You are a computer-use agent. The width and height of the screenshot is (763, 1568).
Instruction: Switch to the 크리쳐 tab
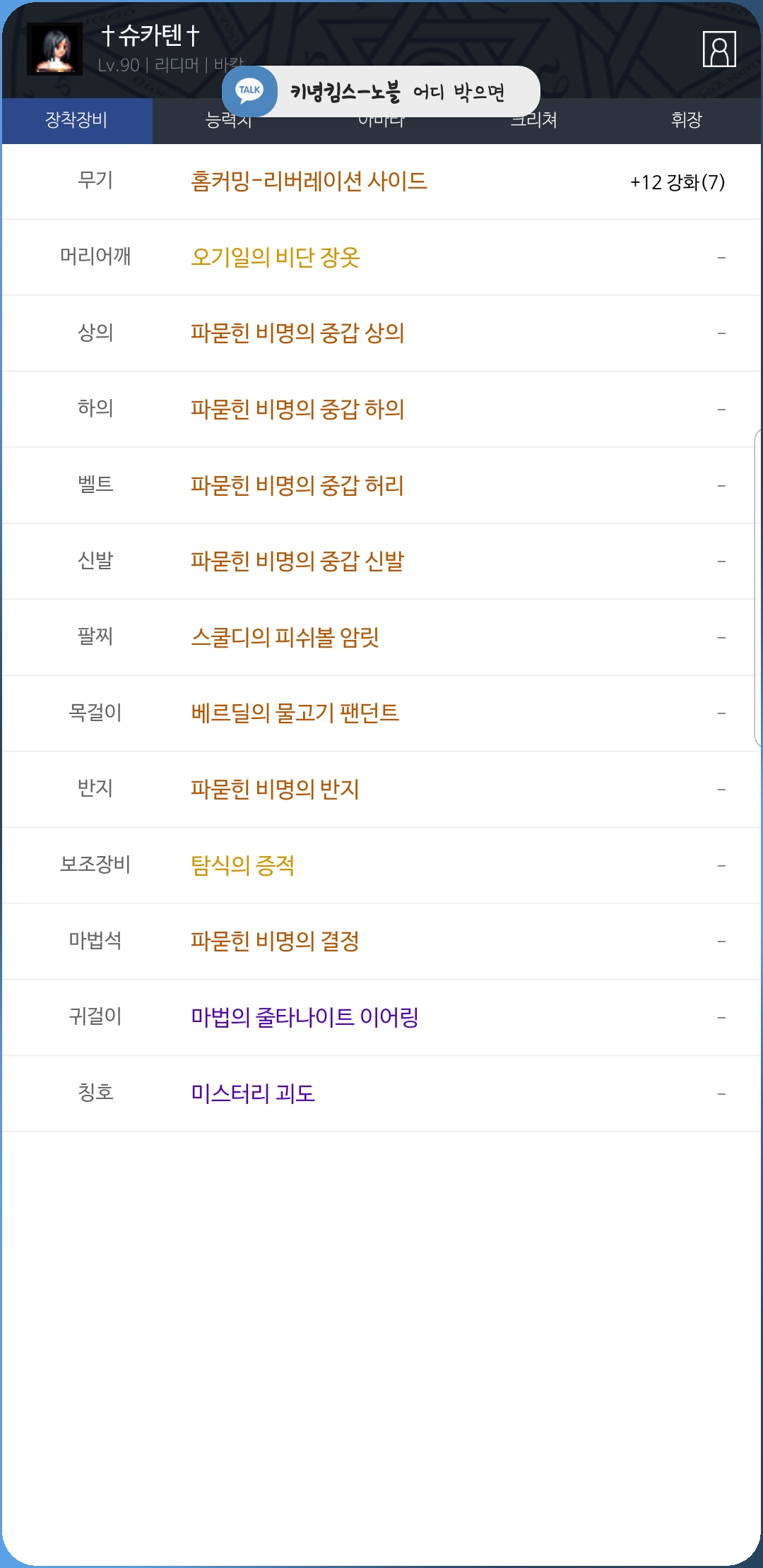(534, 120)
